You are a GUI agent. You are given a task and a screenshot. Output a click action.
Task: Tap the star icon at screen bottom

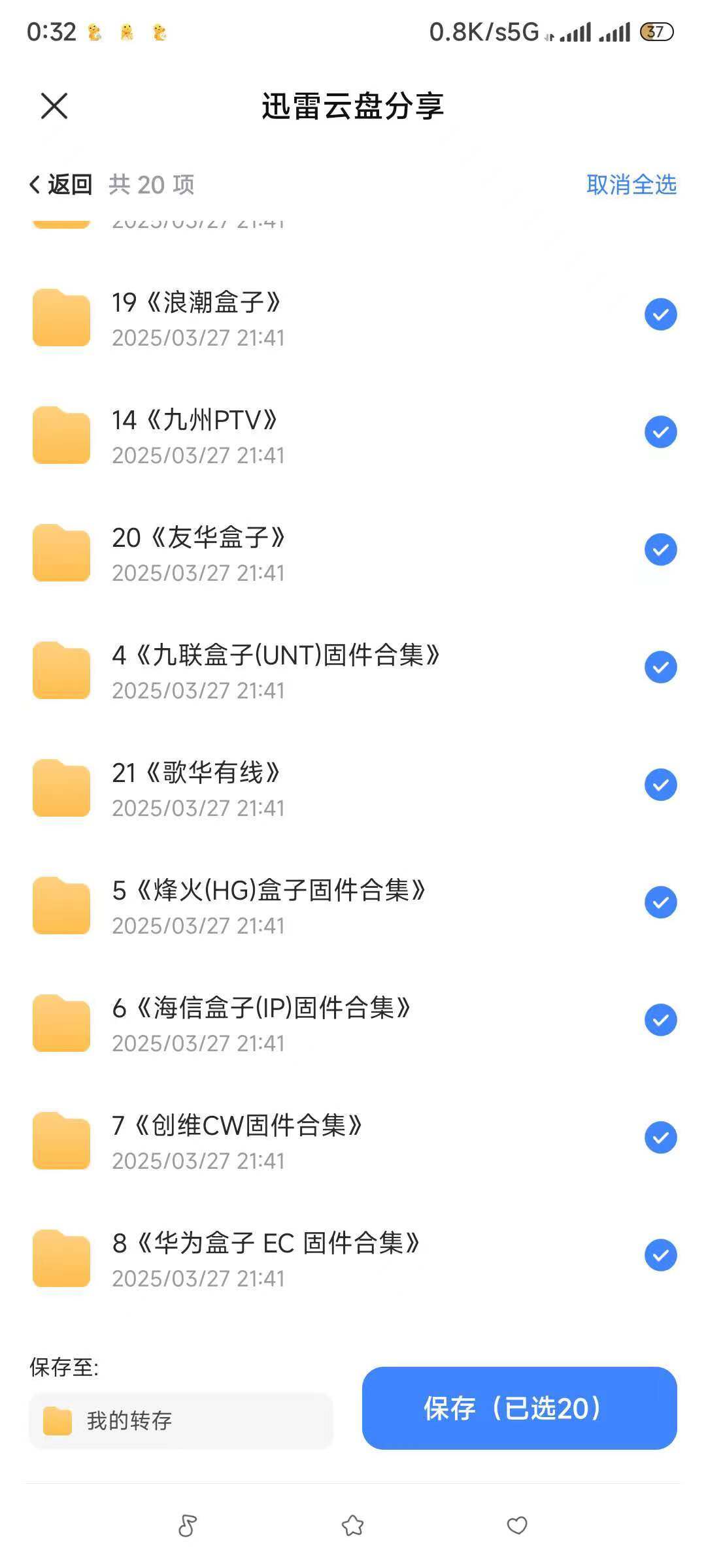(x=352, y=1526)
